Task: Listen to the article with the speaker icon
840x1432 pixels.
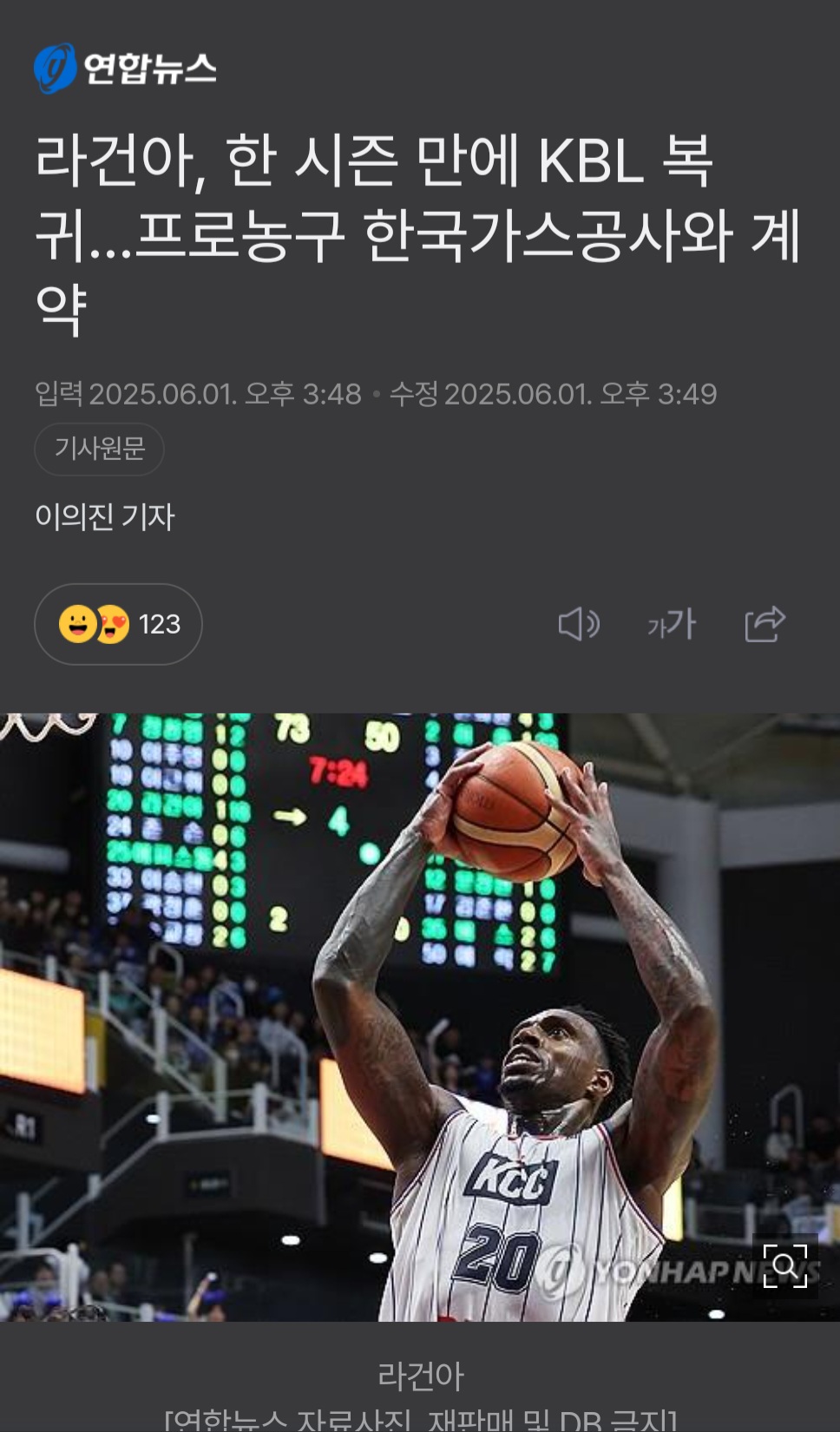Action: click(579, 624)
